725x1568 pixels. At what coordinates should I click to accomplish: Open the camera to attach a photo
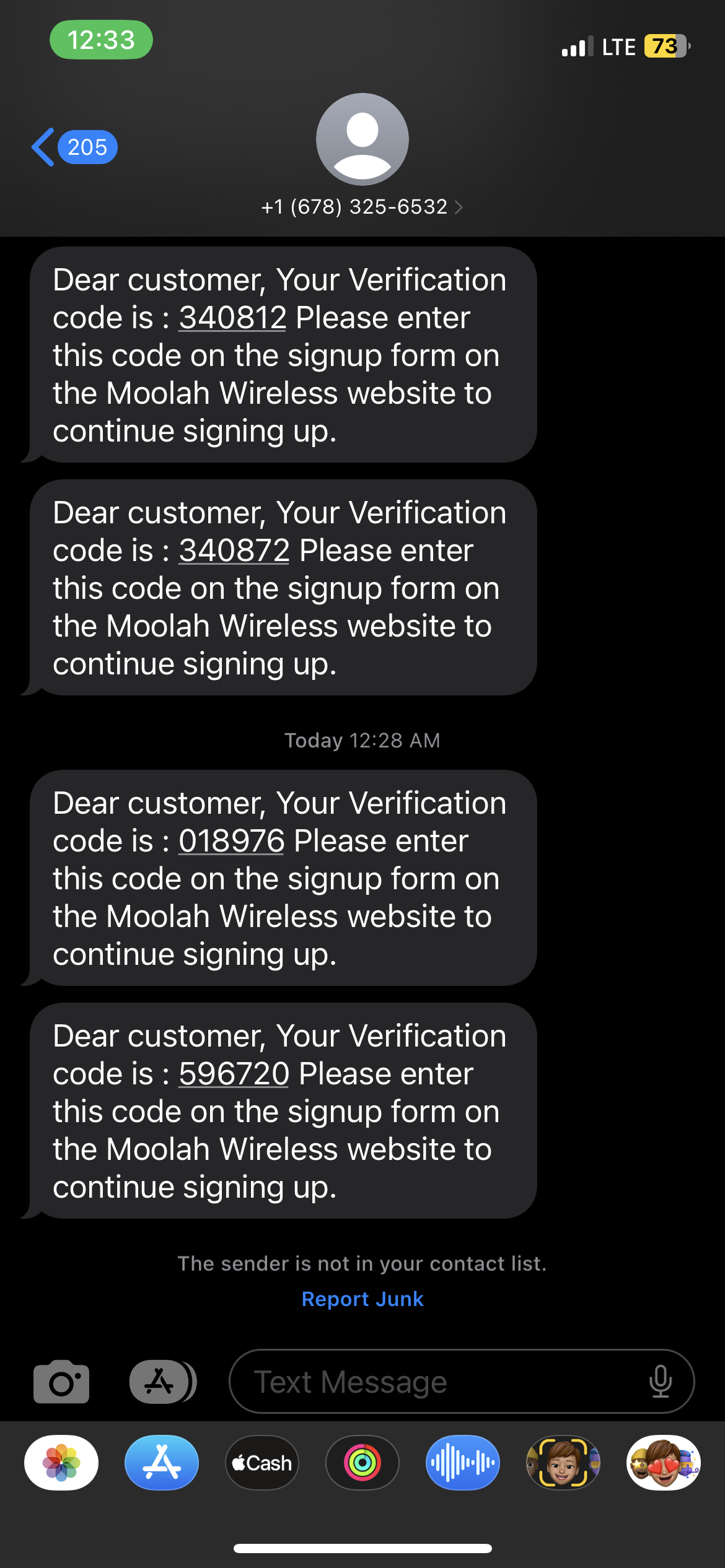point(61,1382)
